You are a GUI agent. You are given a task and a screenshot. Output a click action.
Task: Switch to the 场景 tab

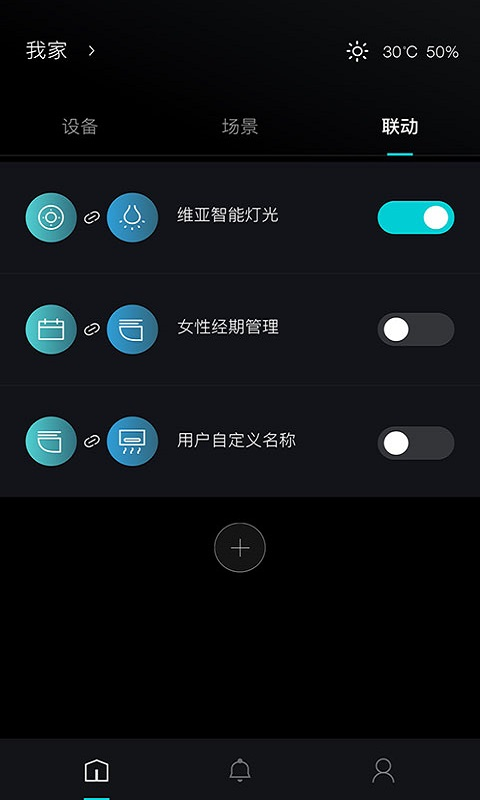240,127
